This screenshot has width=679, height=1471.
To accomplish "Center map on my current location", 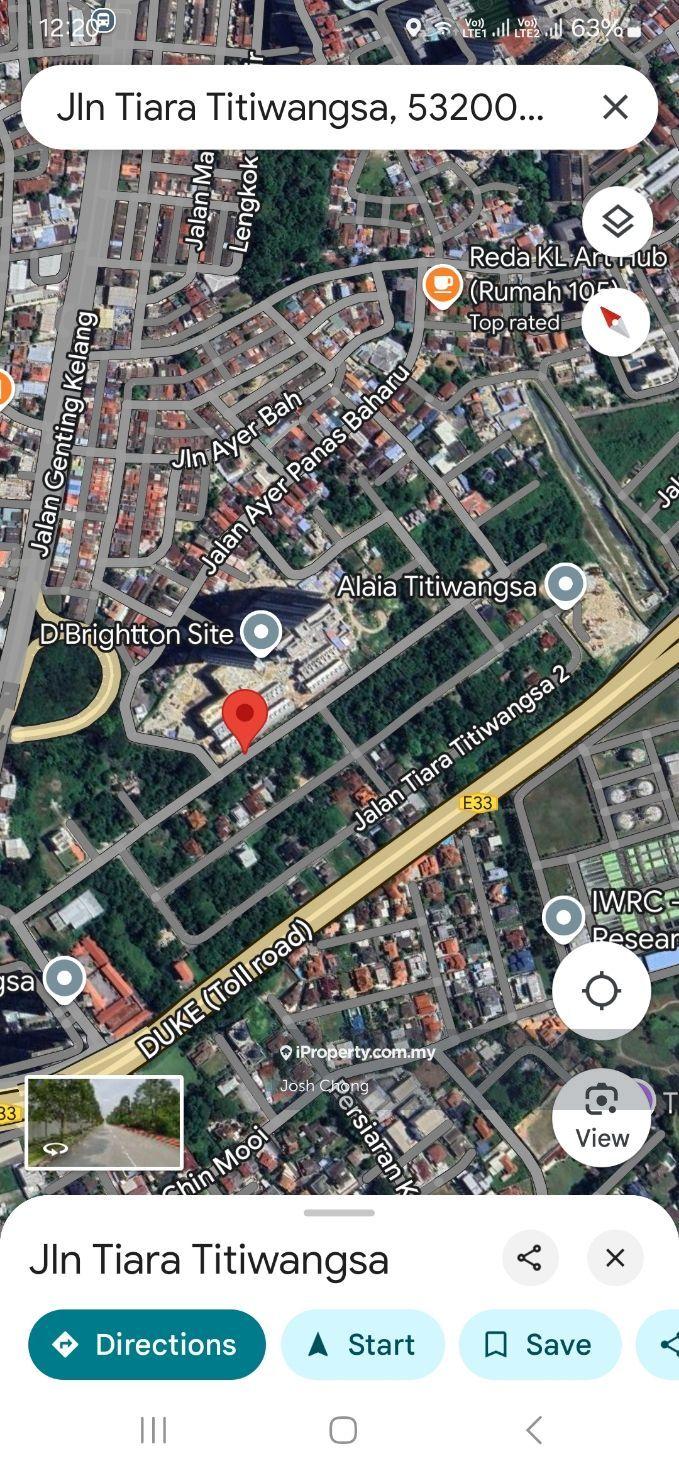I will click(601, 991).
